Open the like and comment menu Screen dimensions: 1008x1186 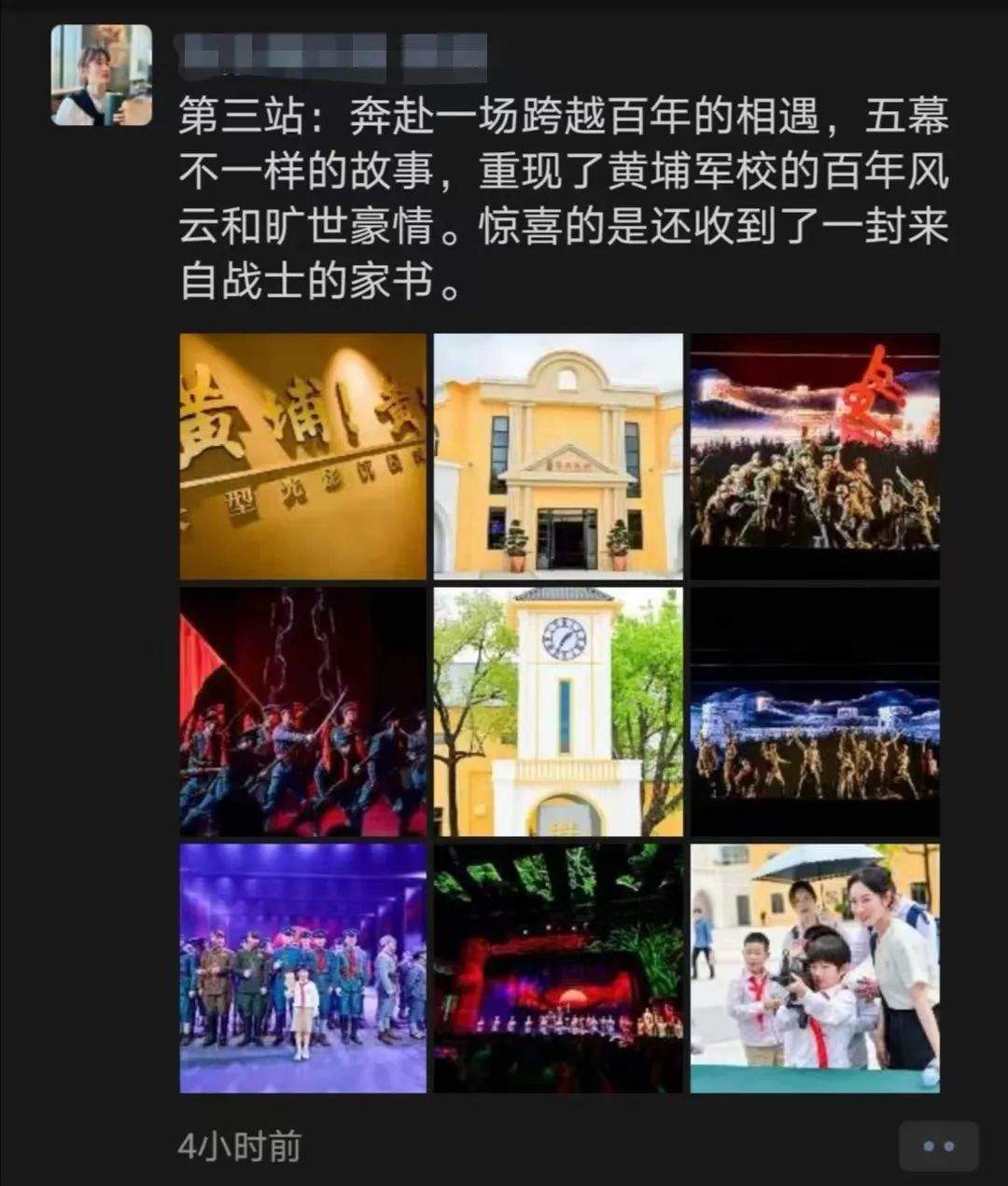pyautogui.click(x=938, y=1146)
